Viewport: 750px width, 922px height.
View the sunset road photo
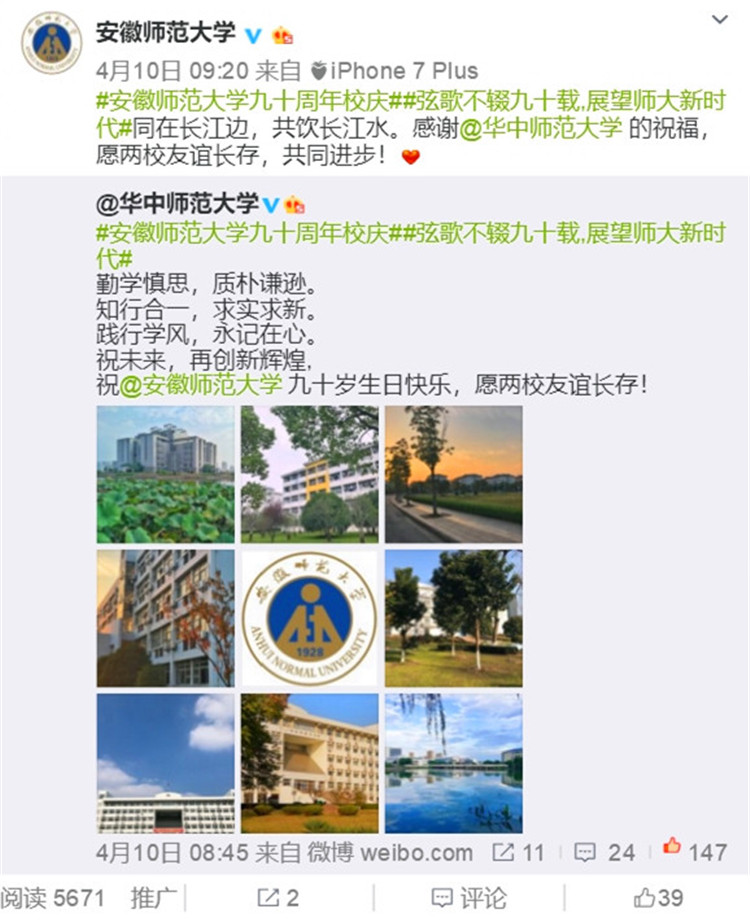point(454,474)
